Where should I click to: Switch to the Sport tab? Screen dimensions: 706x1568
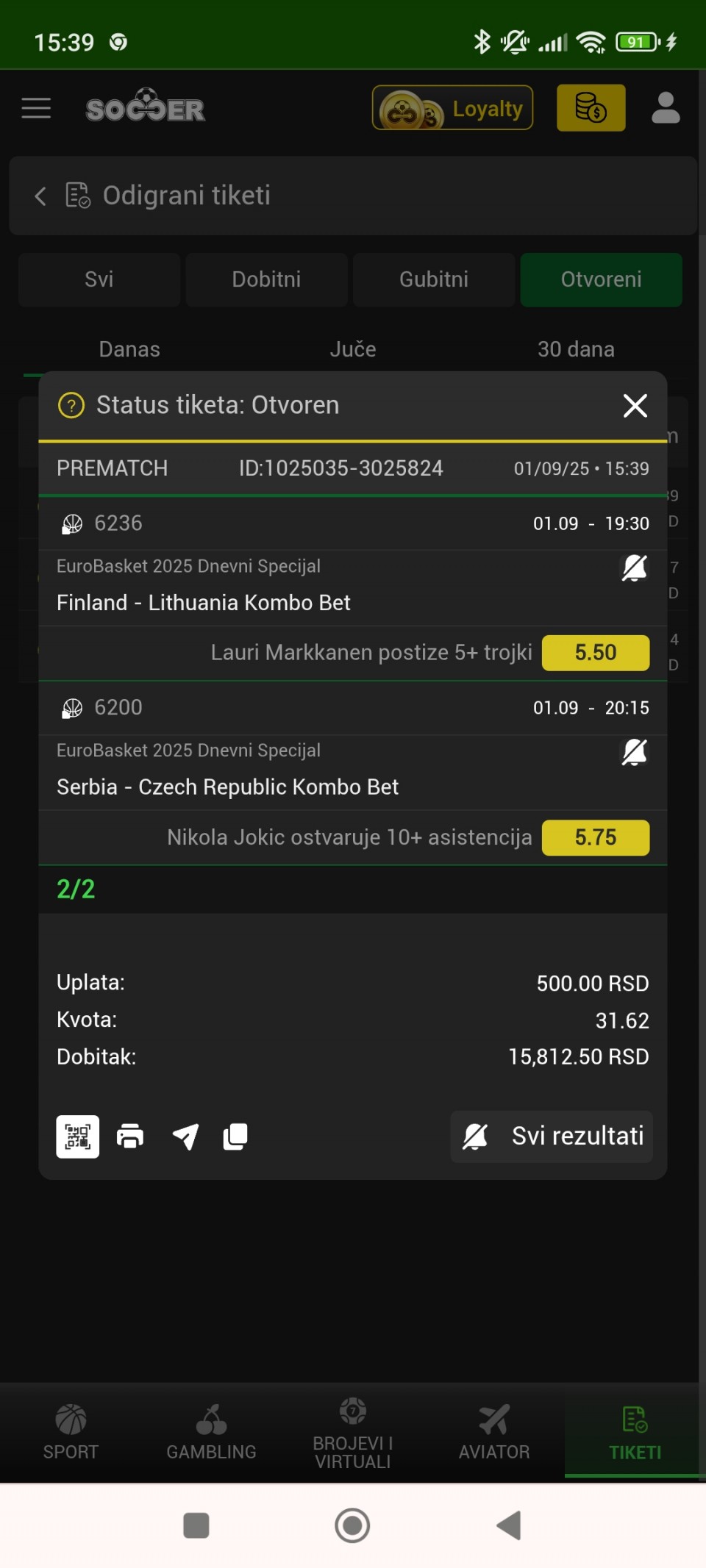(71, 1431)
